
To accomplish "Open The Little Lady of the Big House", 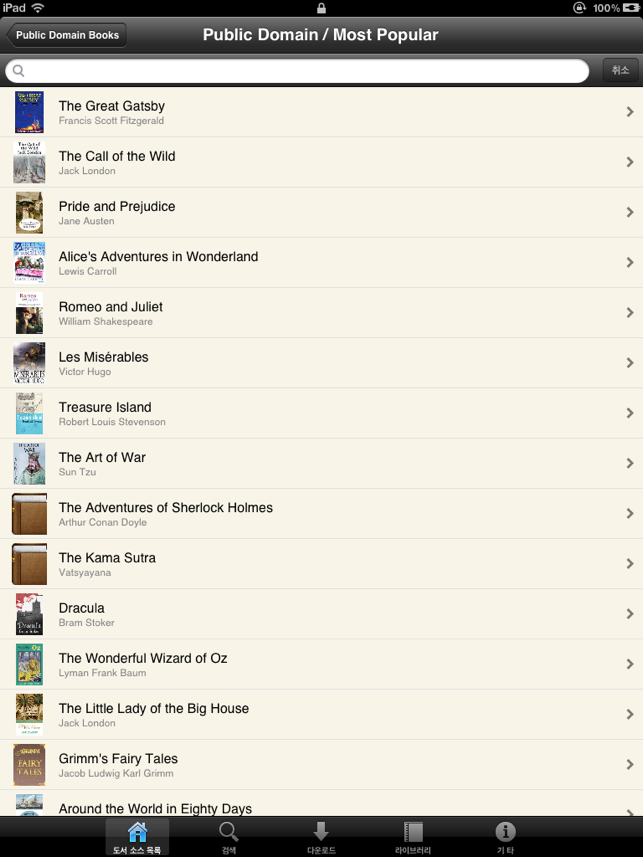I will pyautogui.click(x=320, y=714).
